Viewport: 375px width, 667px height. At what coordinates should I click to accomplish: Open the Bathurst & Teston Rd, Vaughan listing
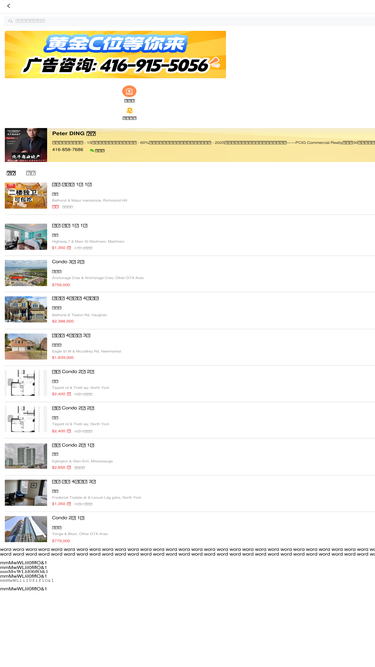click(190, 310)
